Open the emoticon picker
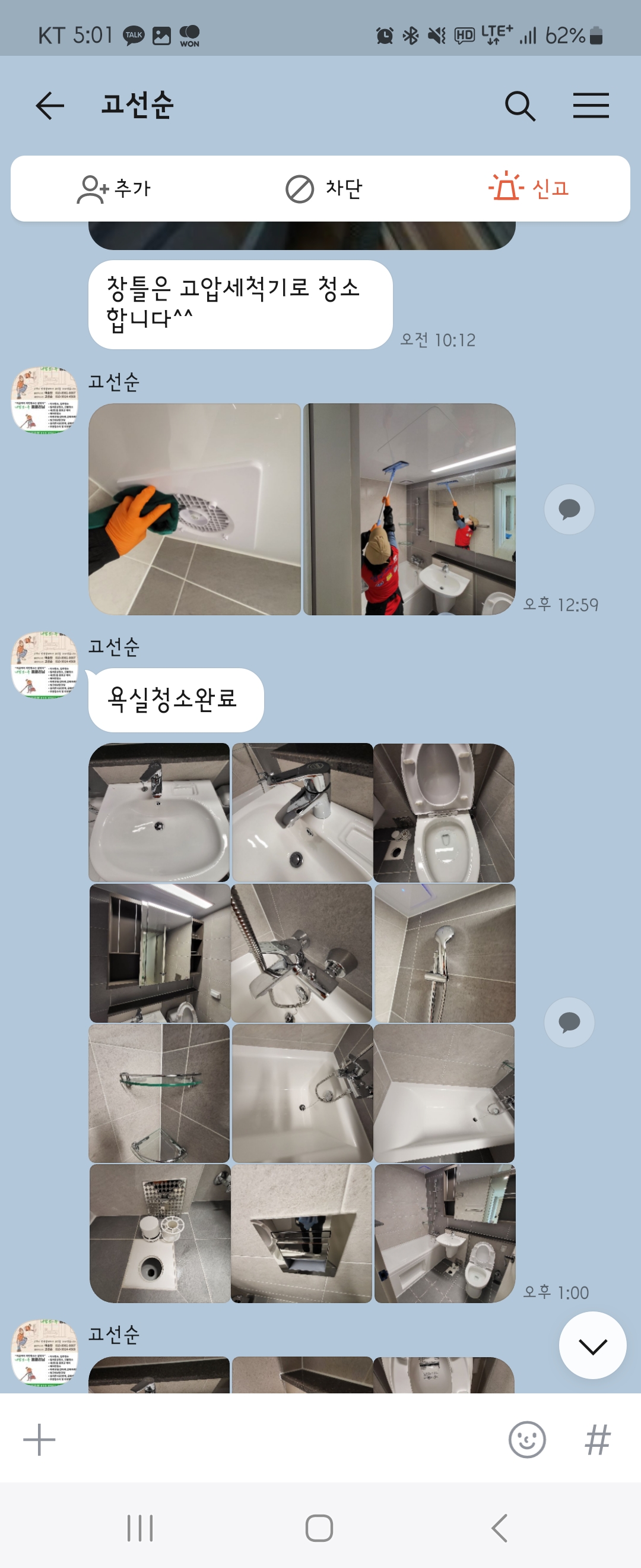 [526, 1440]
